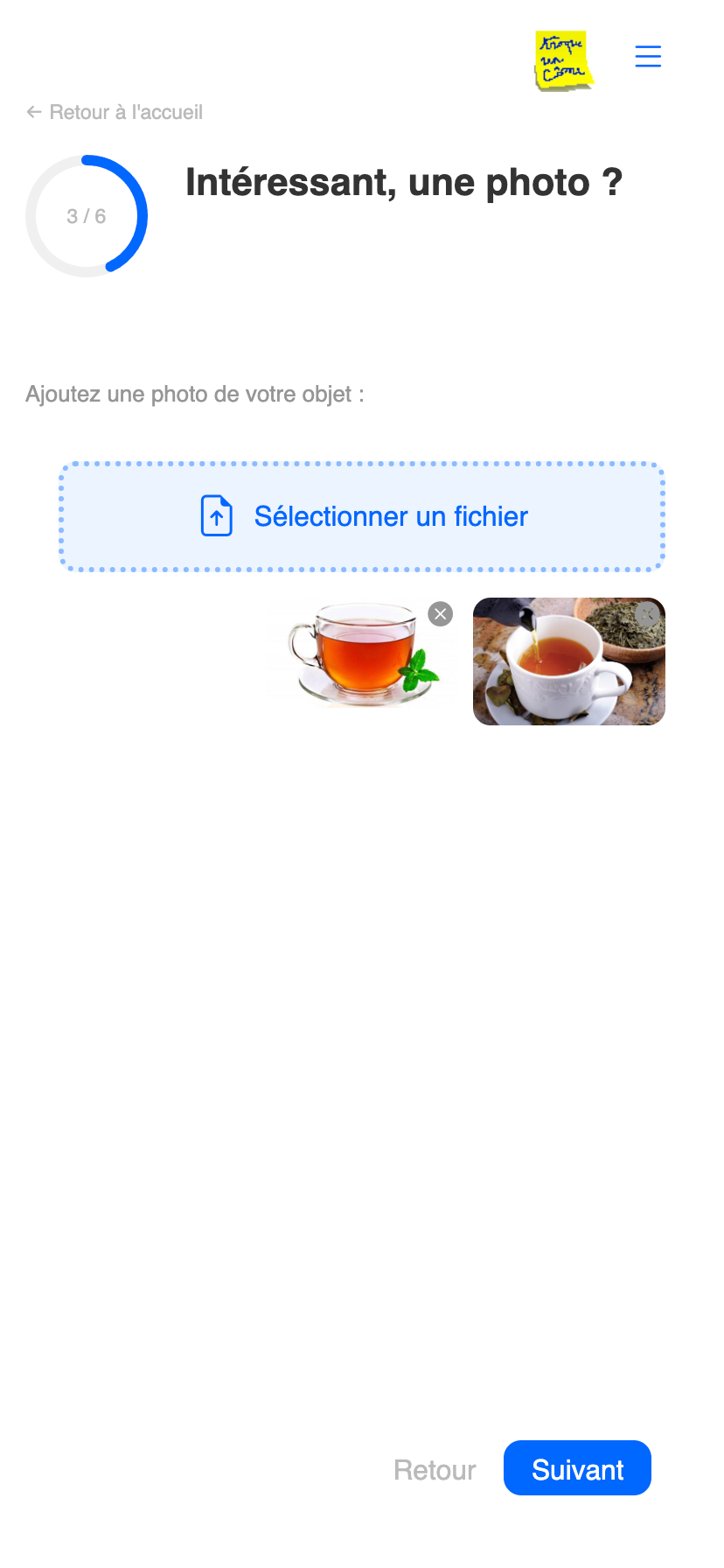Open the yellow sticky note logo
724x1568 pixels.
click(564, 59)
